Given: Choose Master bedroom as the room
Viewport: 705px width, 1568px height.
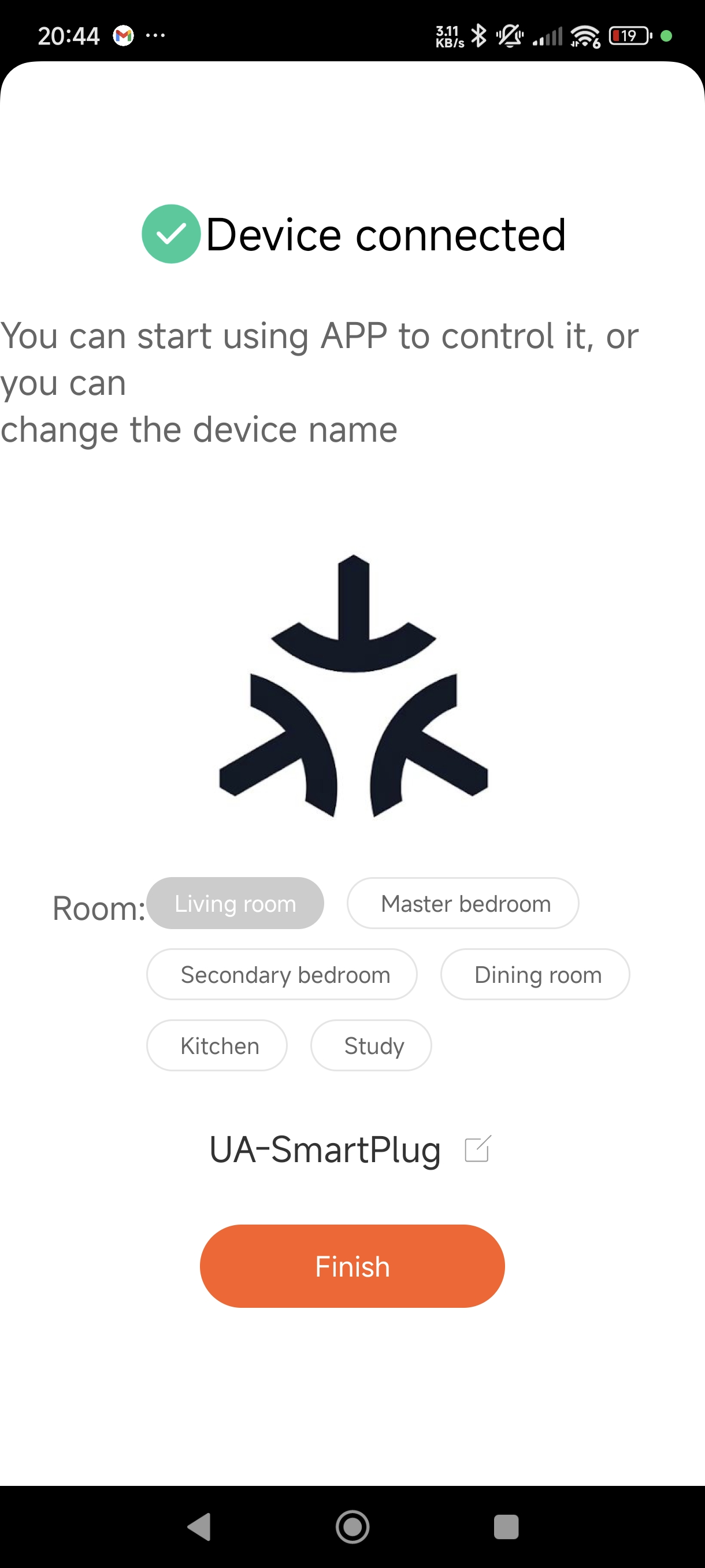Looking at the screenshot, I should click(463, 903).
